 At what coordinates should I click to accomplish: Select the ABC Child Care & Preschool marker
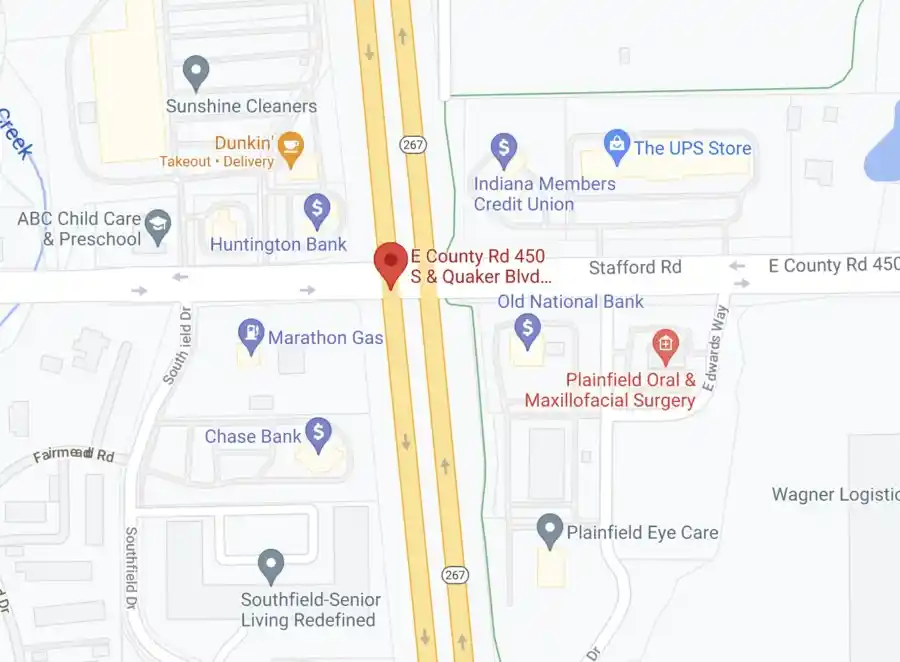158,225
